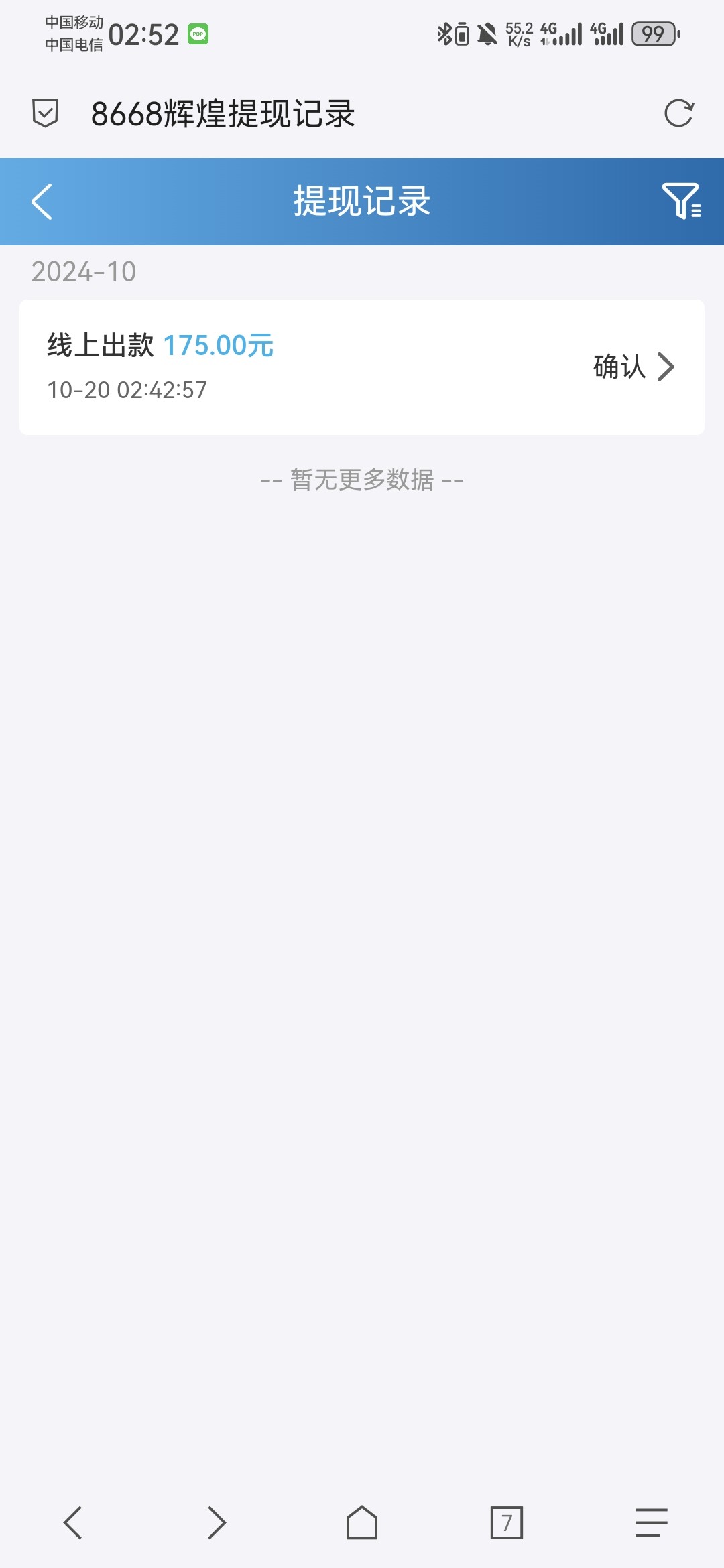Tap the shield security icon beside page title
Image resolution: width=724 pixels, height=1568 pixels.
(46, 113)
